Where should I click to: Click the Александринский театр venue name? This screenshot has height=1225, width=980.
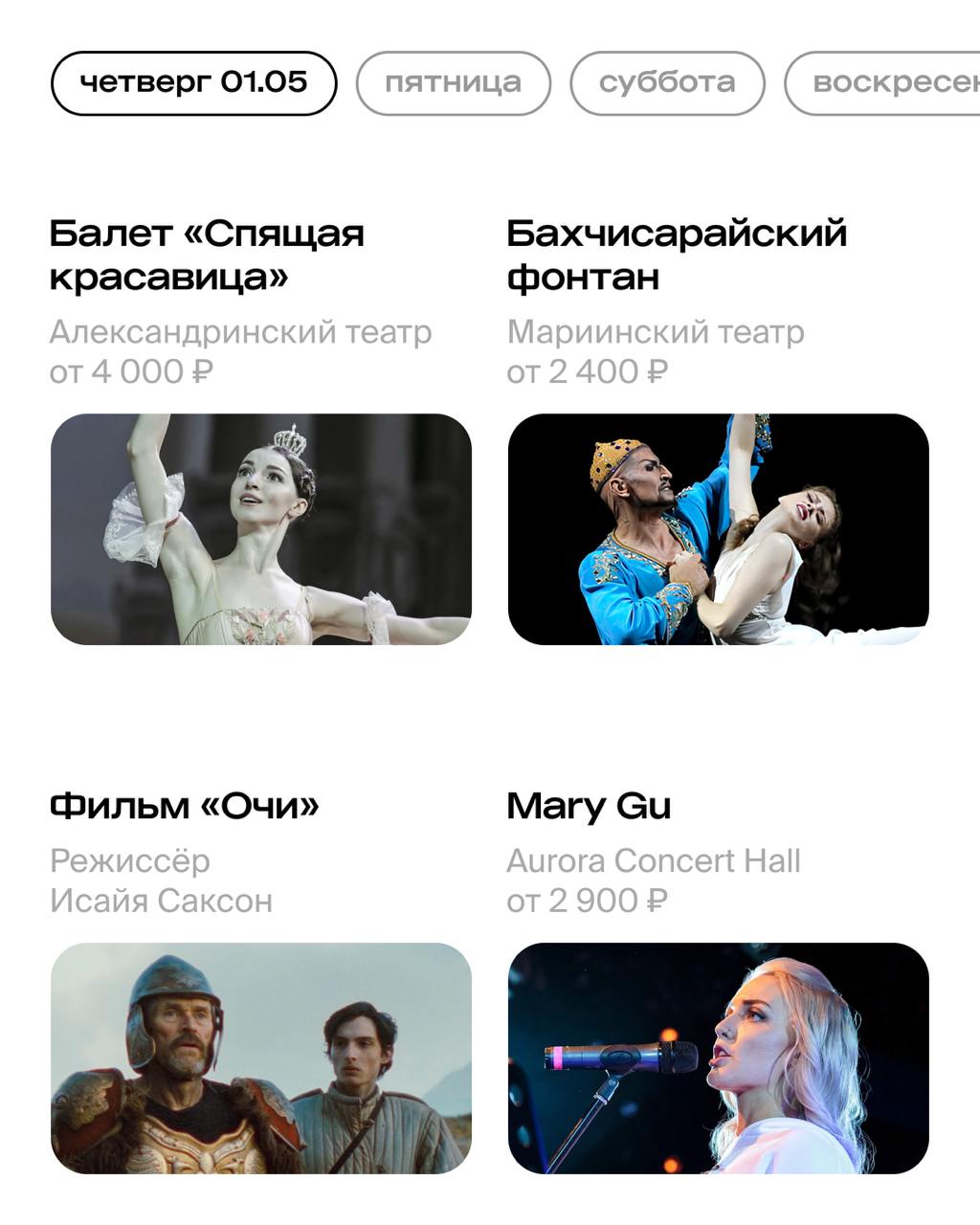coord(242,332)
